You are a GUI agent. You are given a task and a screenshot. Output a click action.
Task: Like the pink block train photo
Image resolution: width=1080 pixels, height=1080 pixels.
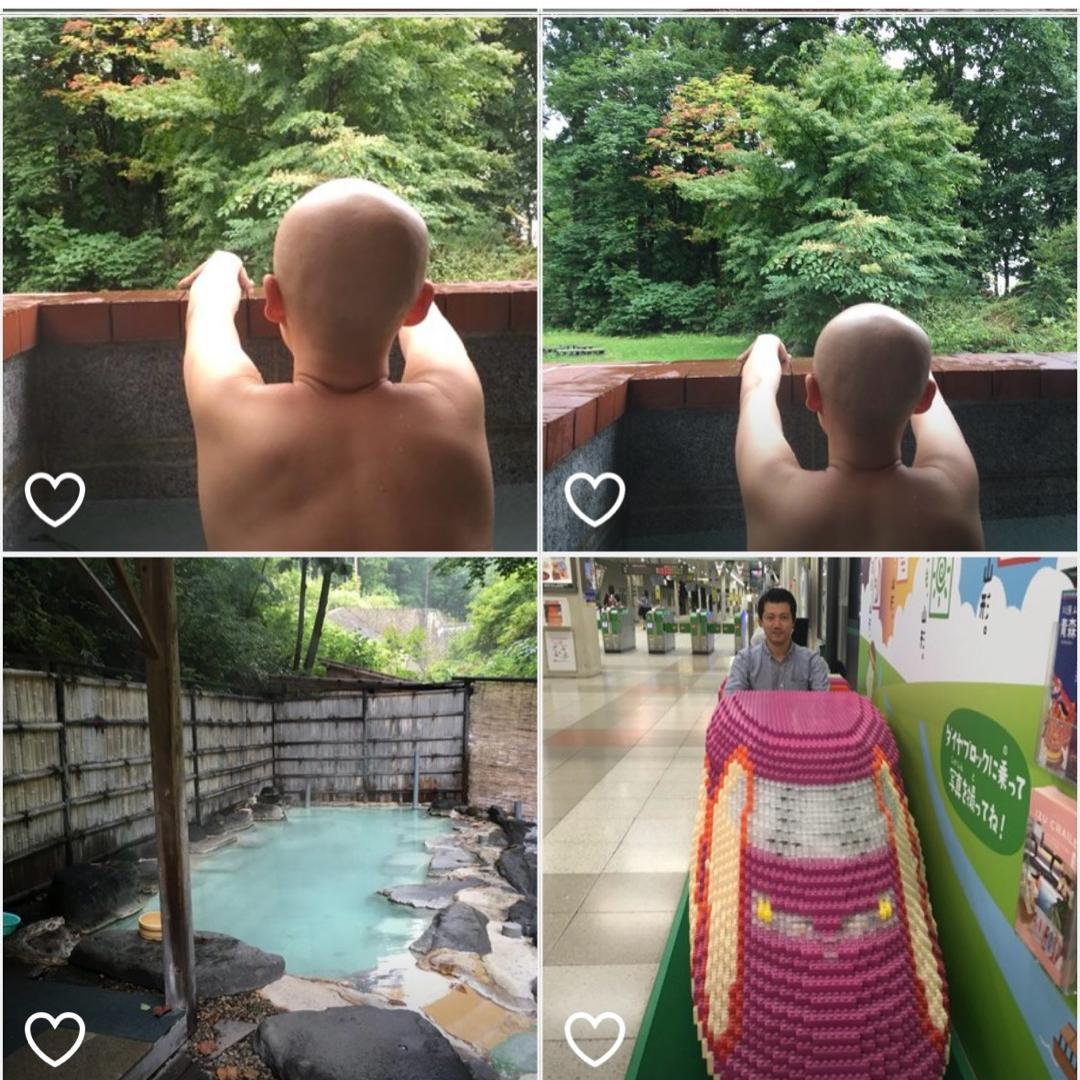[x=595, y=1039]
